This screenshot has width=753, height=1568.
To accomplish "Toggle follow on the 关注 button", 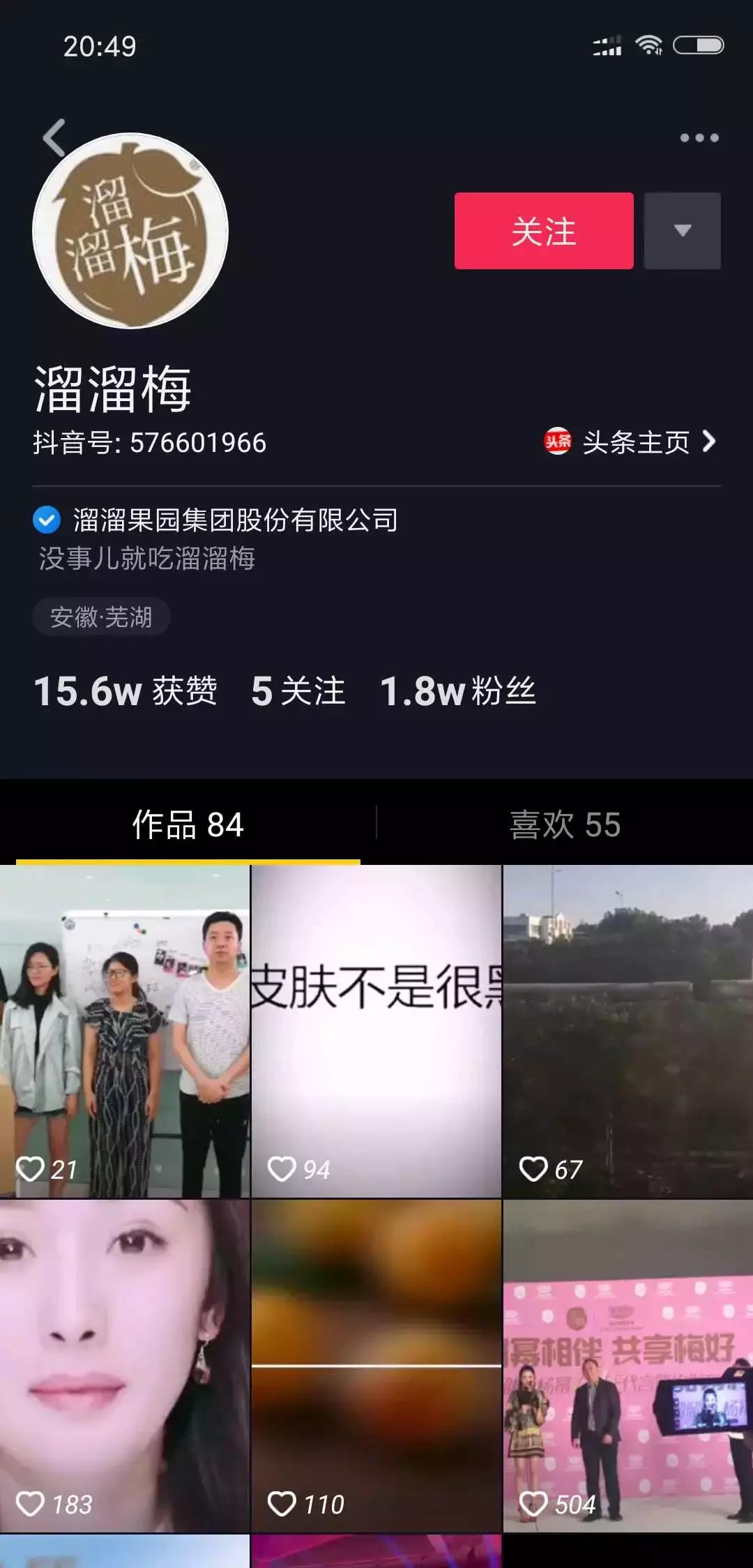I will [x=544, y=232].
